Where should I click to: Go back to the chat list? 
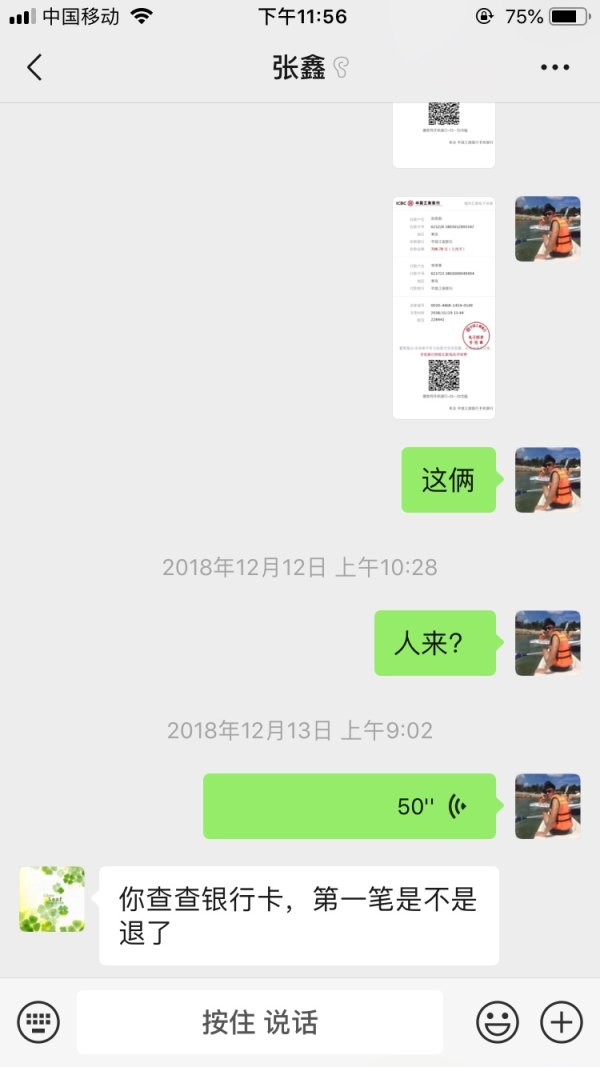35,67
